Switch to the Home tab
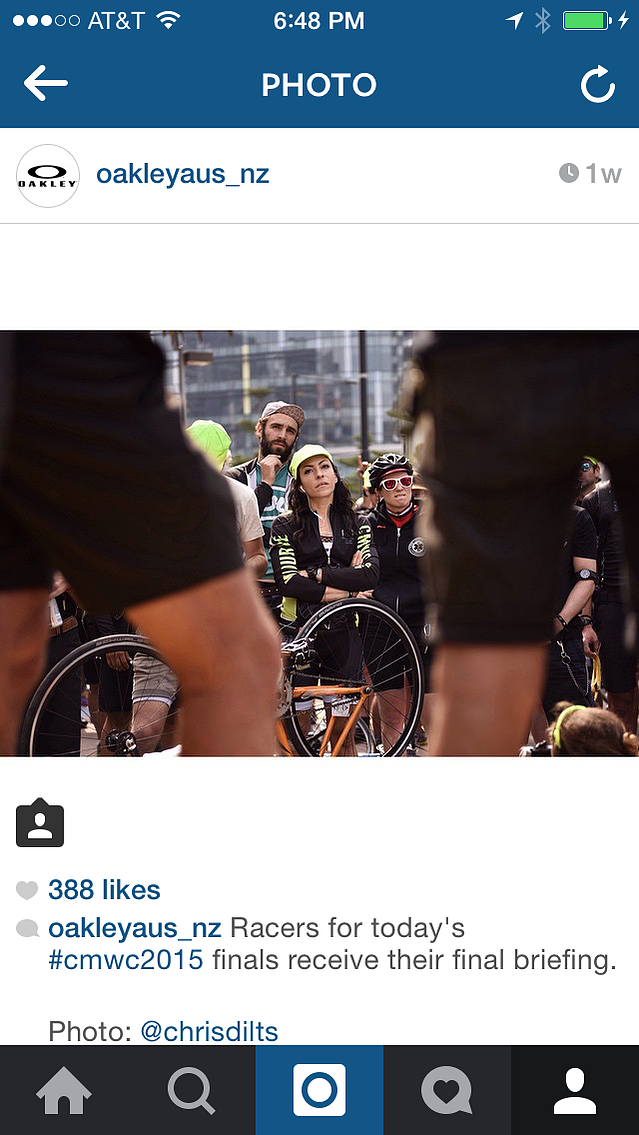639x1135 pixels. tap(64, 1090)
